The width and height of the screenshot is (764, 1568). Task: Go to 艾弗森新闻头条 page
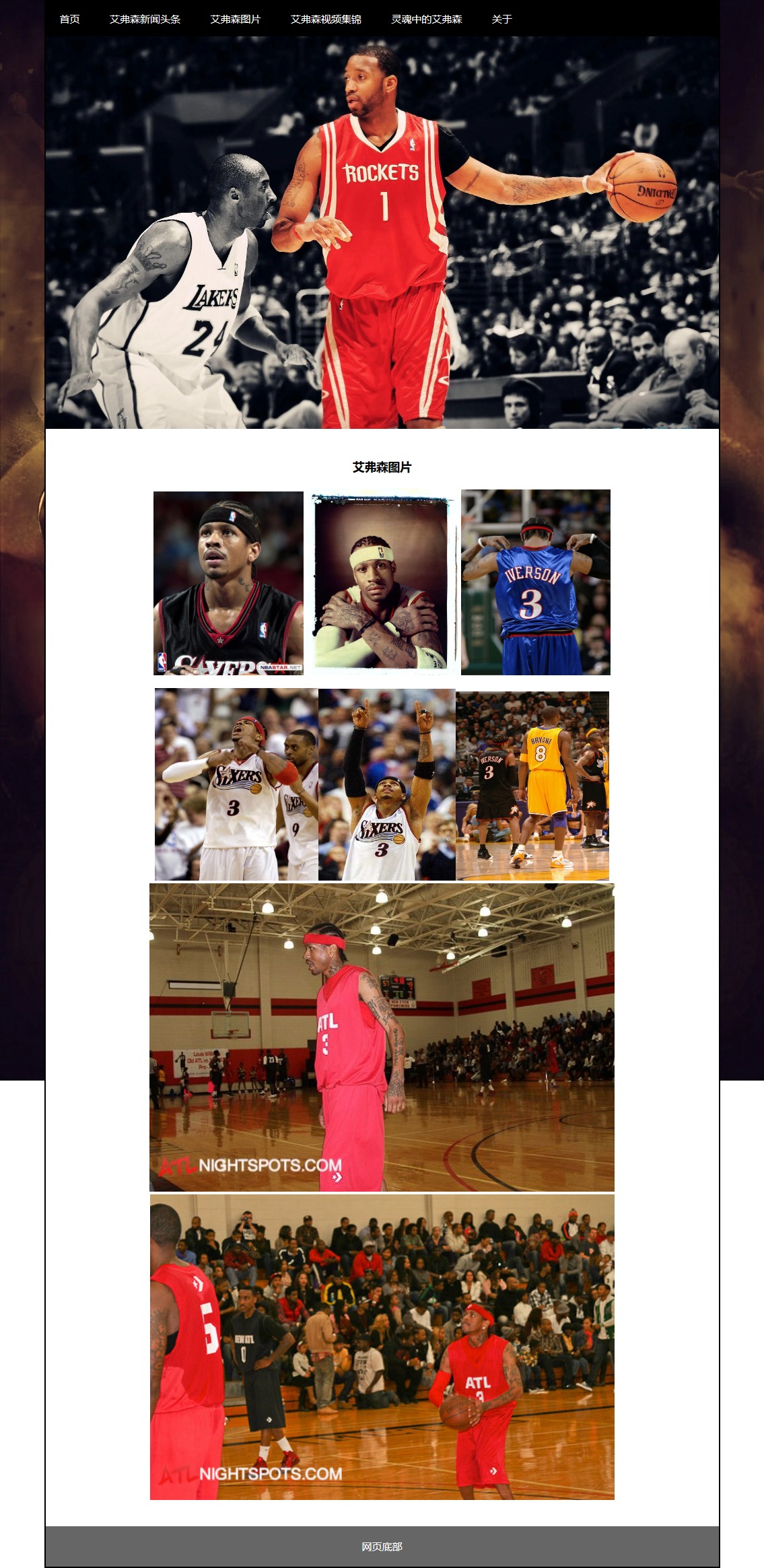[x=145, y=20]
